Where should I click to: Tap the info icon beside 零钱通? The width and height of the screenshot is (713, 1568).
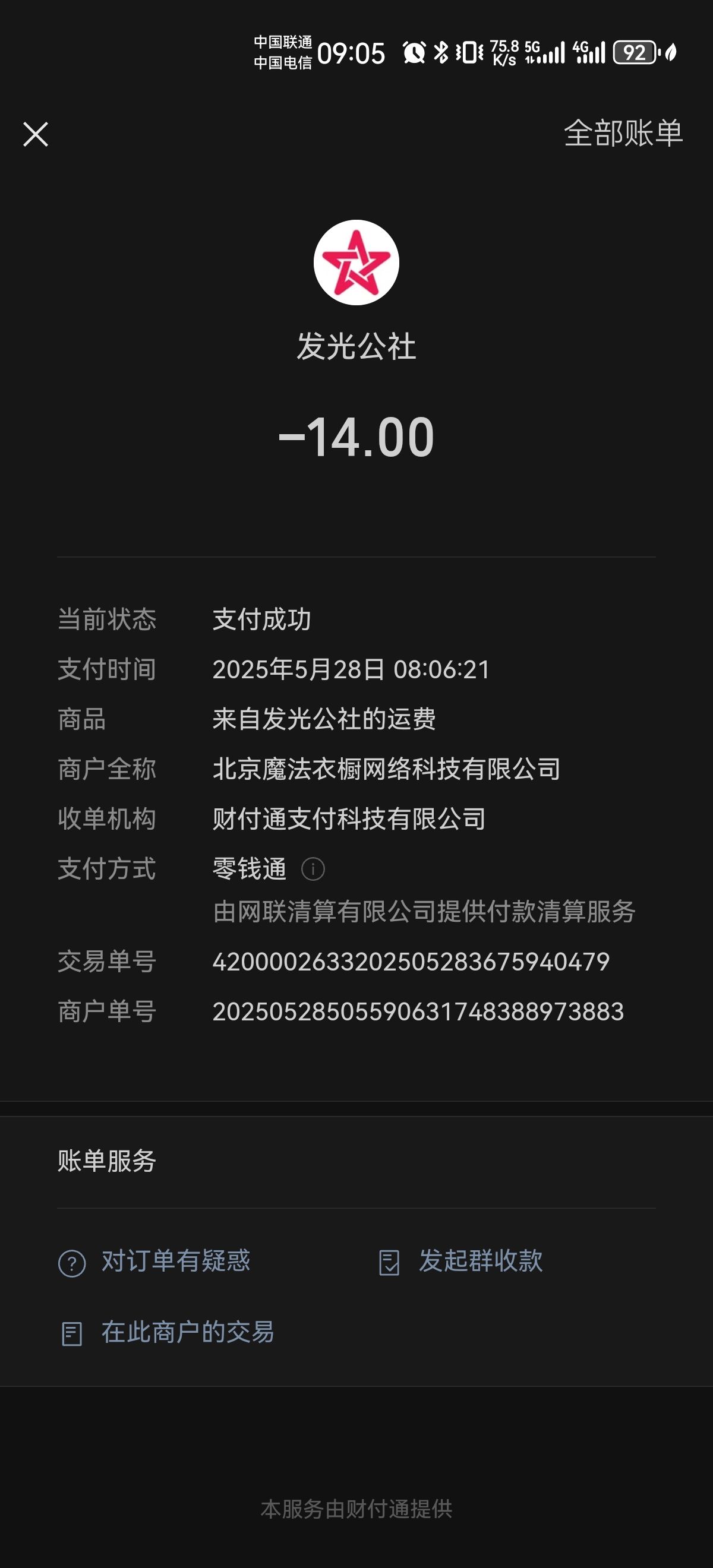click(x=313, y=868)
